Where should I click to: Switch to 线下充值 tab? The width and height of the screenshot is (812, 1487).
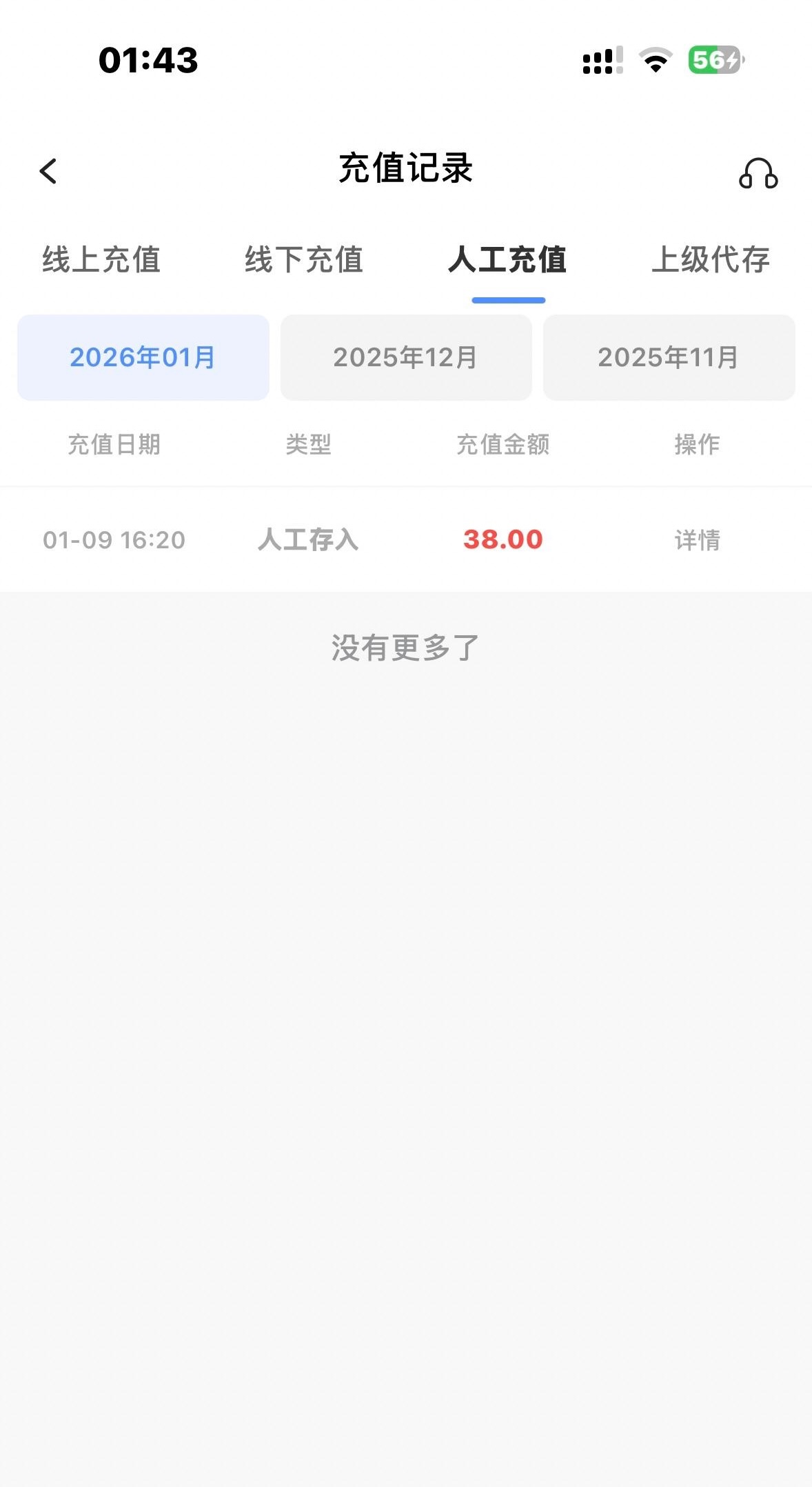[304, 260]
